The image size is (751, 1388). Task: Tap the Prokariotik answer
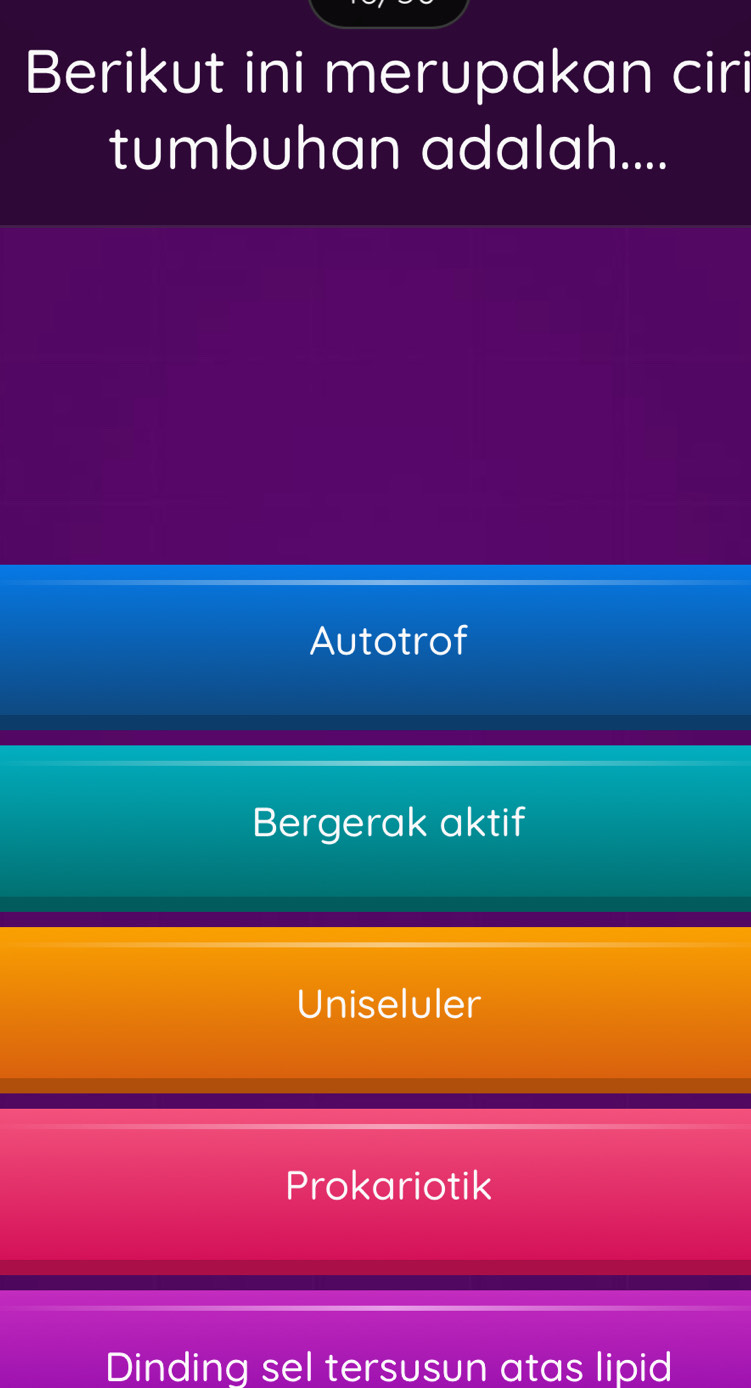point(388,1186)
